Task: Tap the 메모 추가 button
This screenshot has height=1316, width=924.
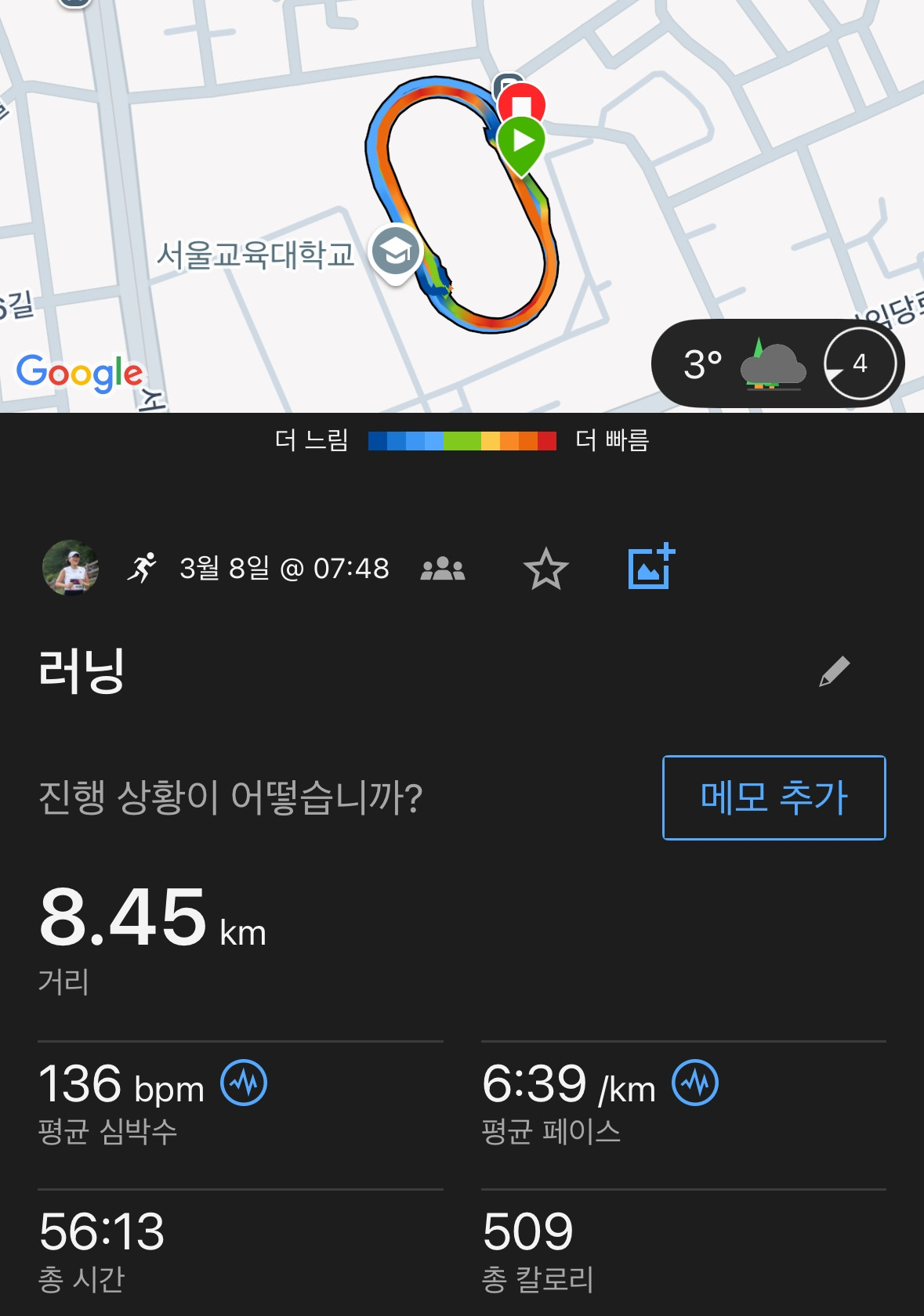Action: click(774, 797)
